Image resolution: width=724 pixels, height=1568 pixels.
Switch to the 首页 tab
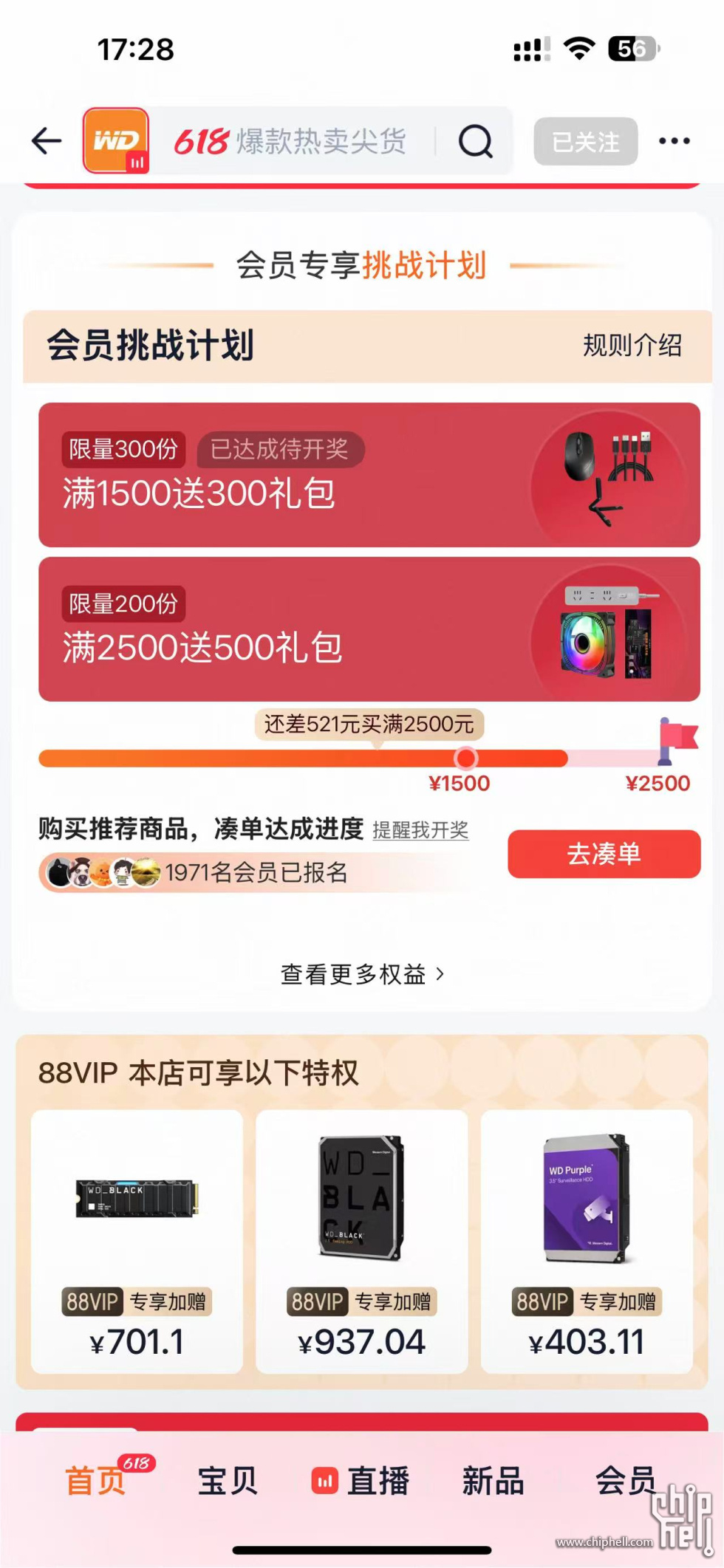(x=96, y=1480)
